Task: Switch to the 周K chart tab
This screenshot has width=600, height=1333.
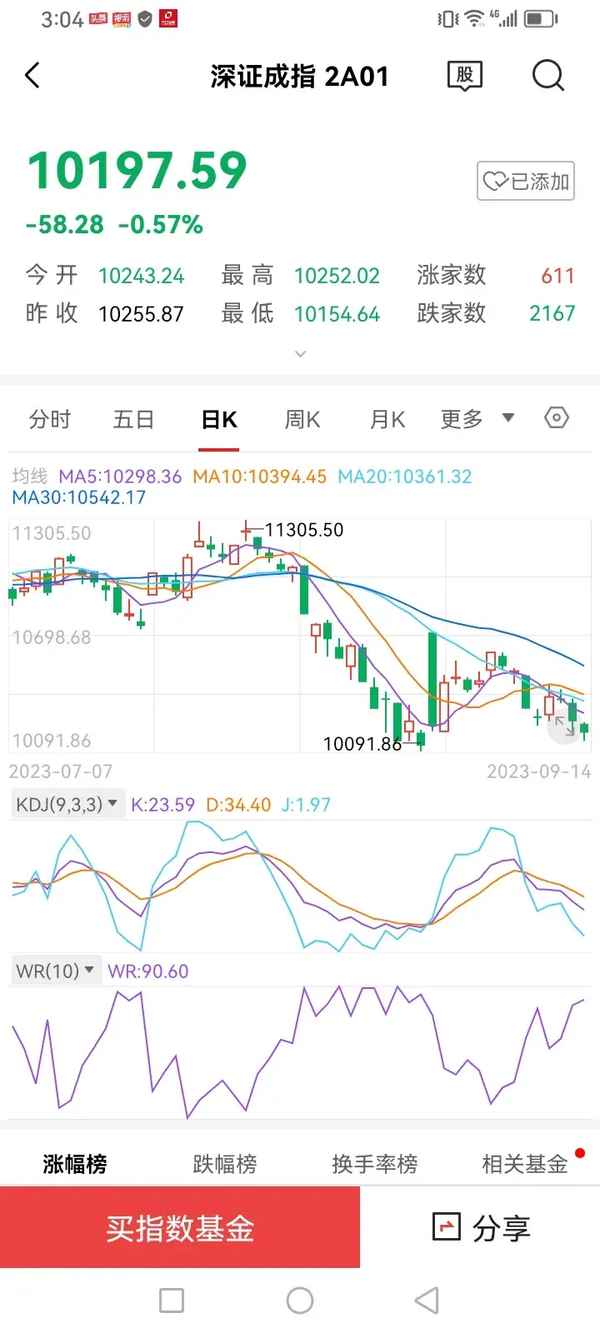Action: pyautogui.click(x=302, y=419)
